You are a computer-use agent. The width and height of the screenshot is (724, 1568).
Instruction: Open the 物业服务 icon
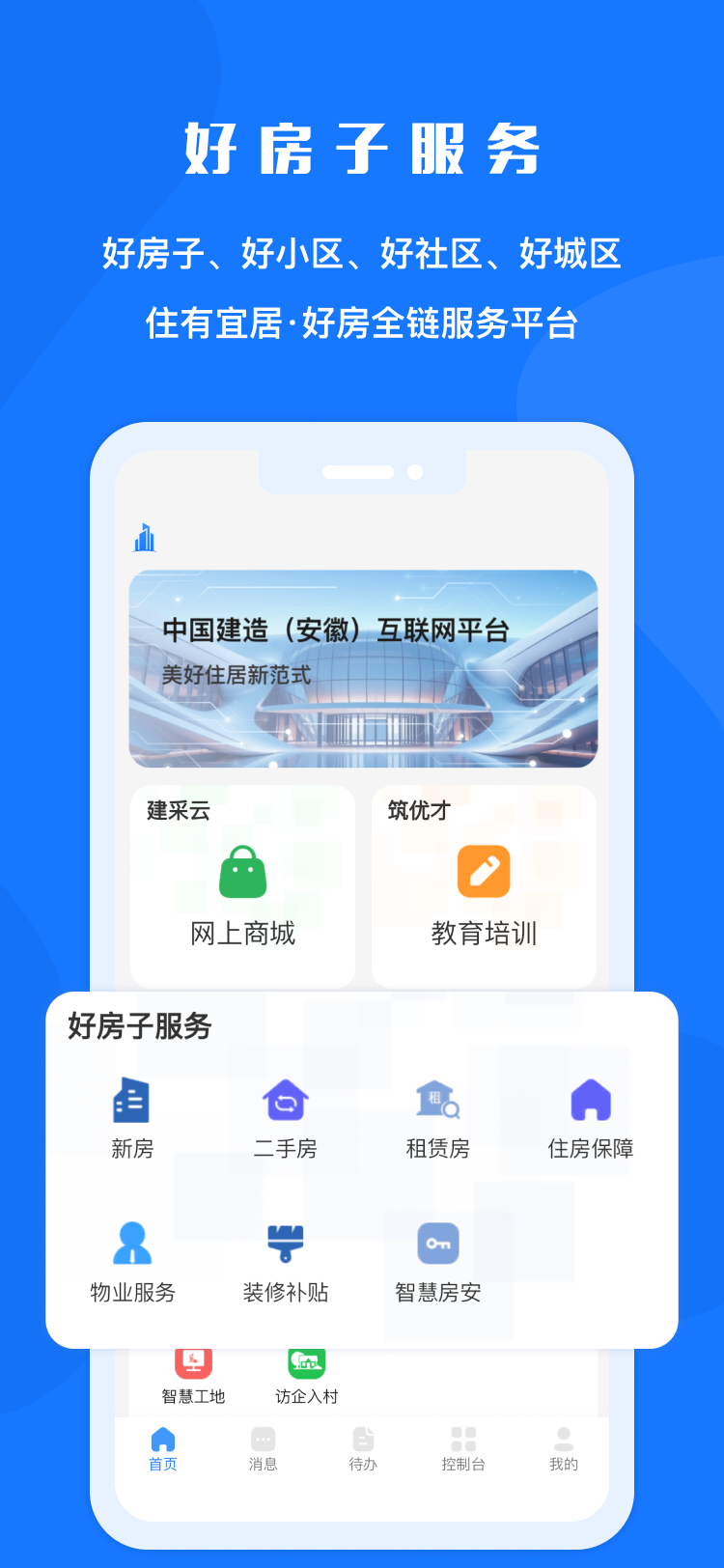coord(131,1242)
